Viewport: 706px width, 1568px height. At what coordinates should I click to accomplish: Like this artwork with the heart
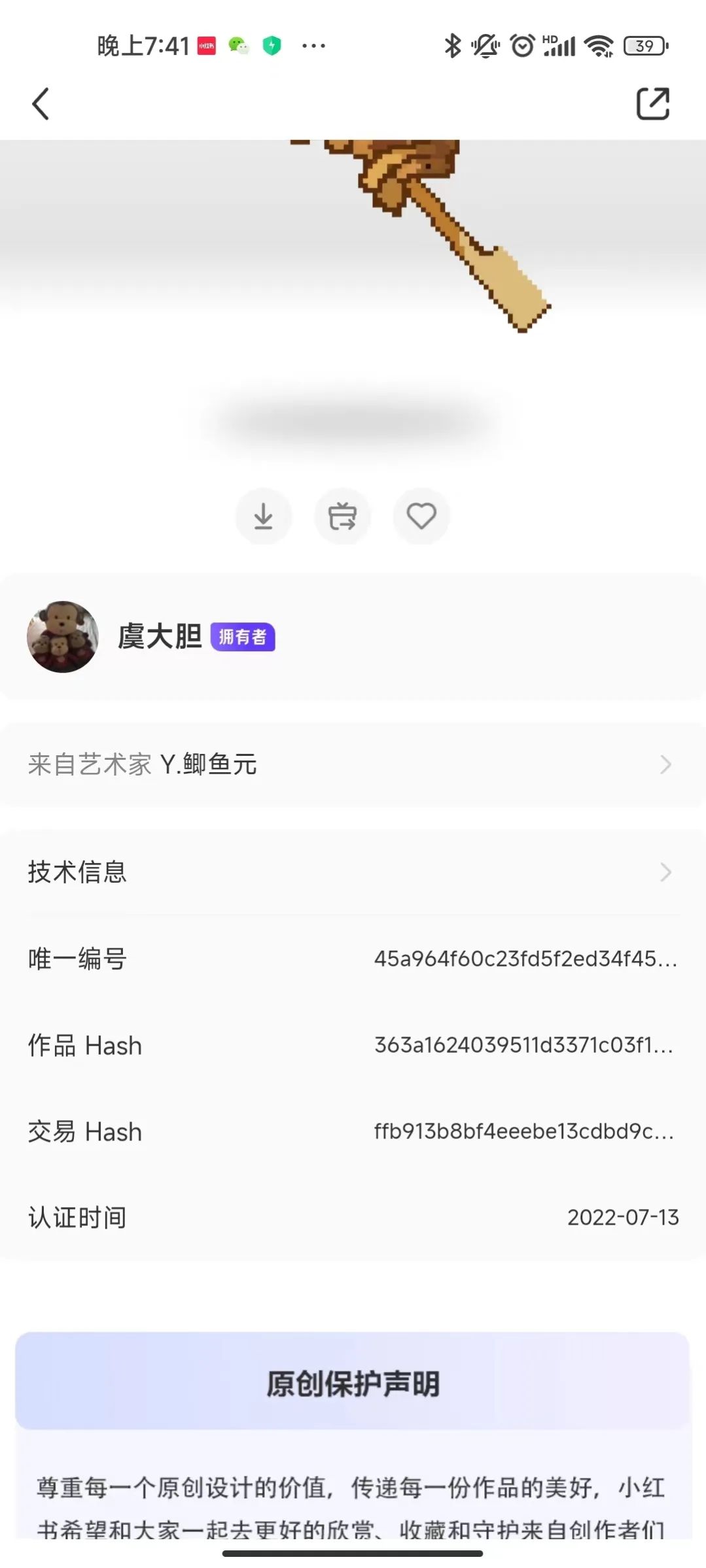point(421,517)
